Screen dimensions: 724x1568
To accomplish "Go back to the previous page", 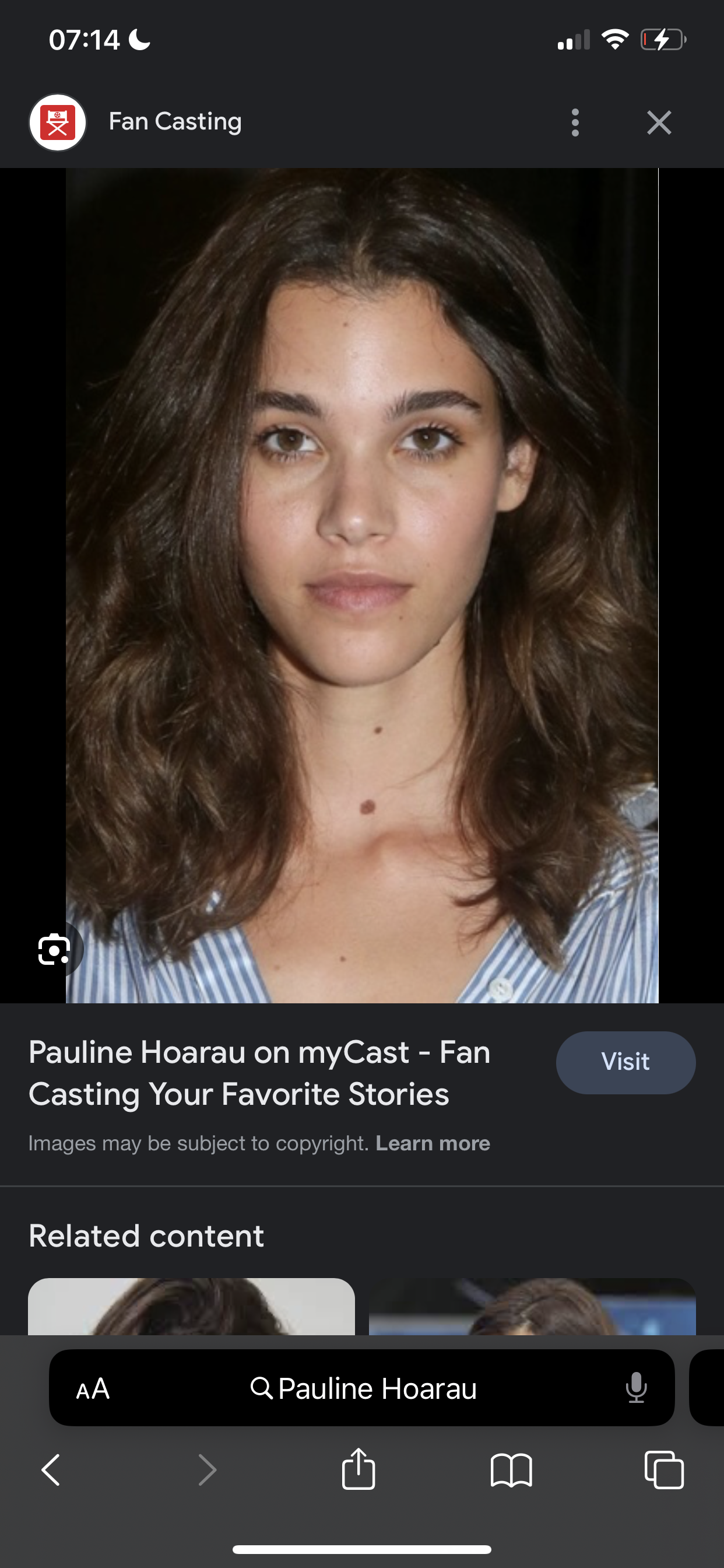I will pos(51,1471).
